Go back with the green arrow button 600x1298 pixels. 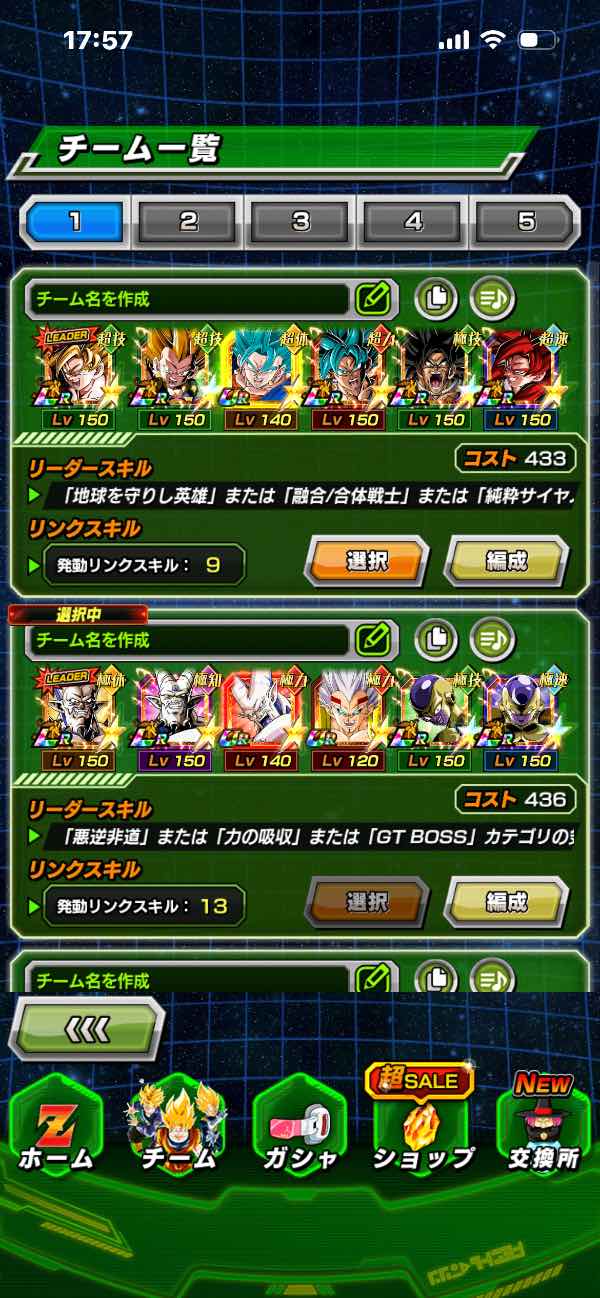(87, 1028)
